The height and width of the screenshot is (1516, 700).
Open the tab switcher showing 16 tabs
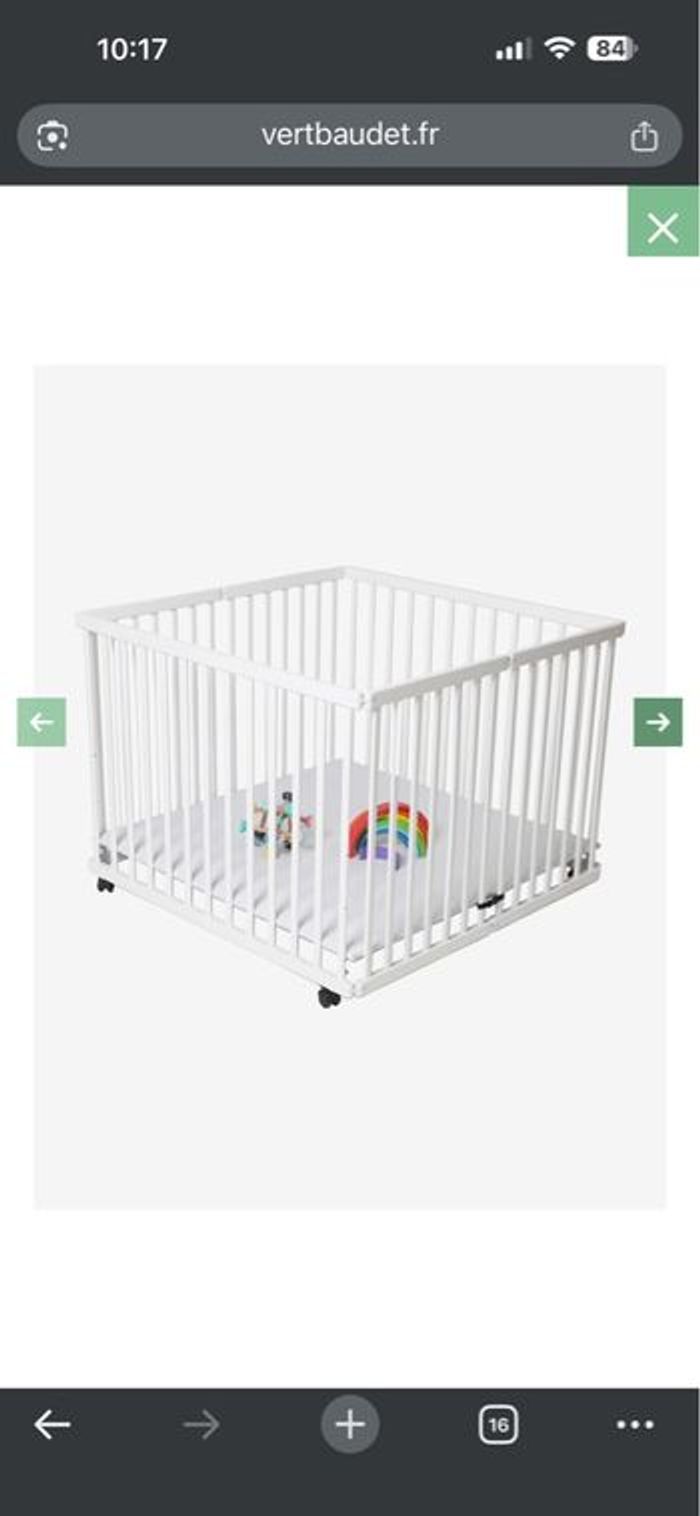[498, 1424]
